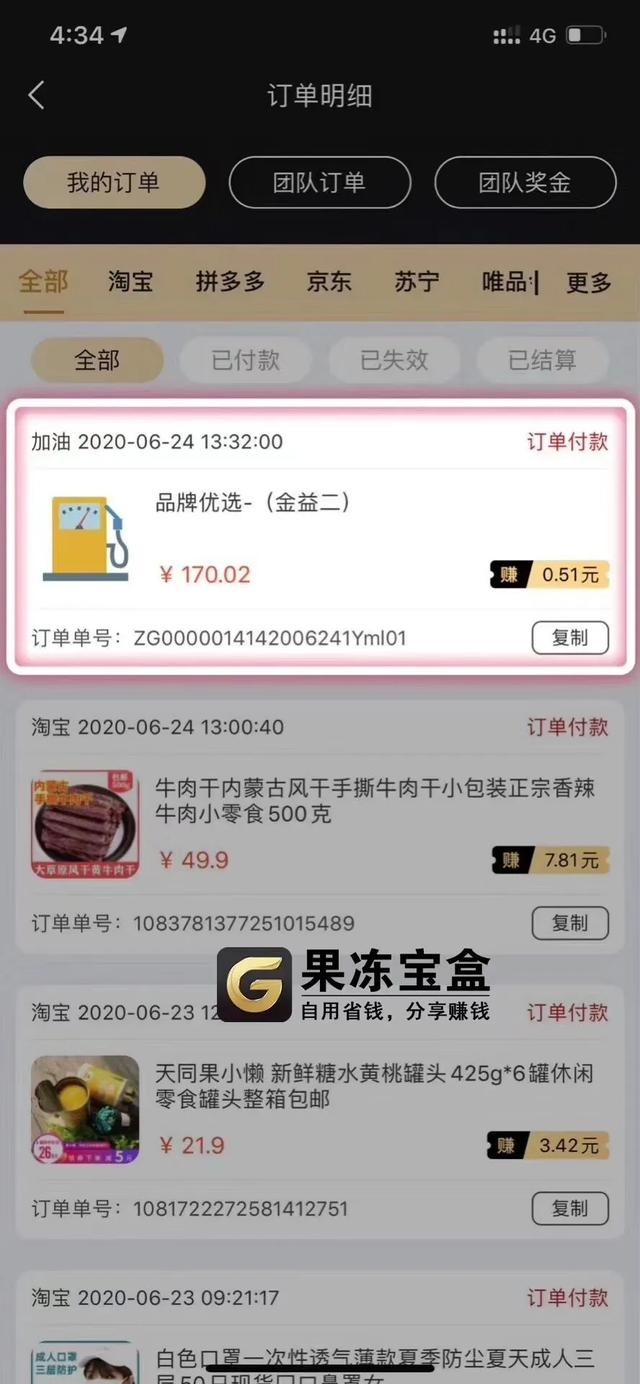Show 京东 orders
The height and width of the screenshot is (1384, 640).
pos(329,282)
